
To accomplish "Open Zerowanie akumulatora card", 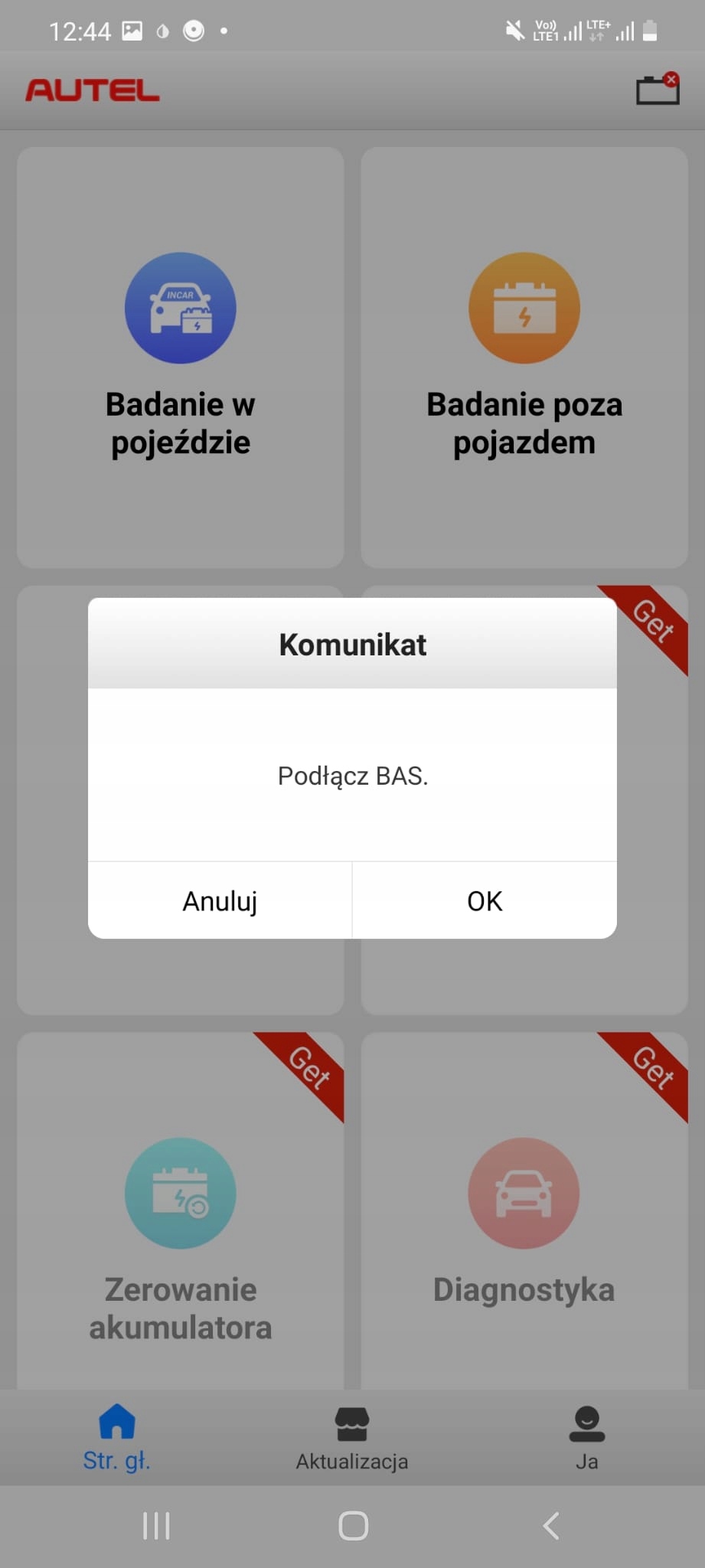I will 181,1225.
